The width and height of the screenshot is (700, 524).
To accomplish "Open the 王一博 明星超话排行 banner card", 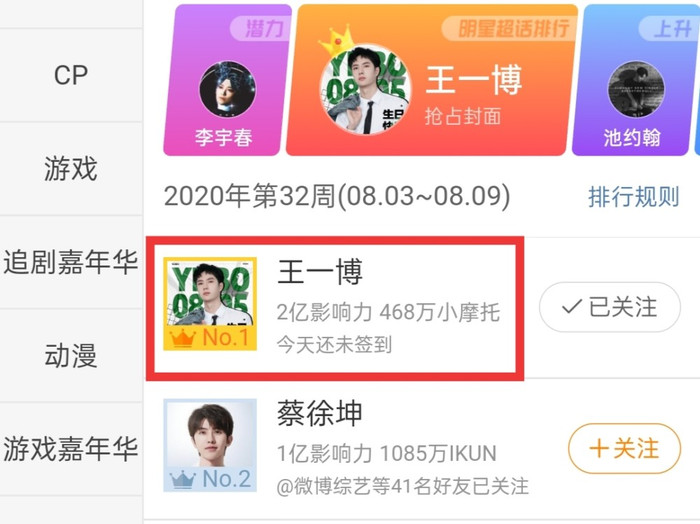I will 432,83.
